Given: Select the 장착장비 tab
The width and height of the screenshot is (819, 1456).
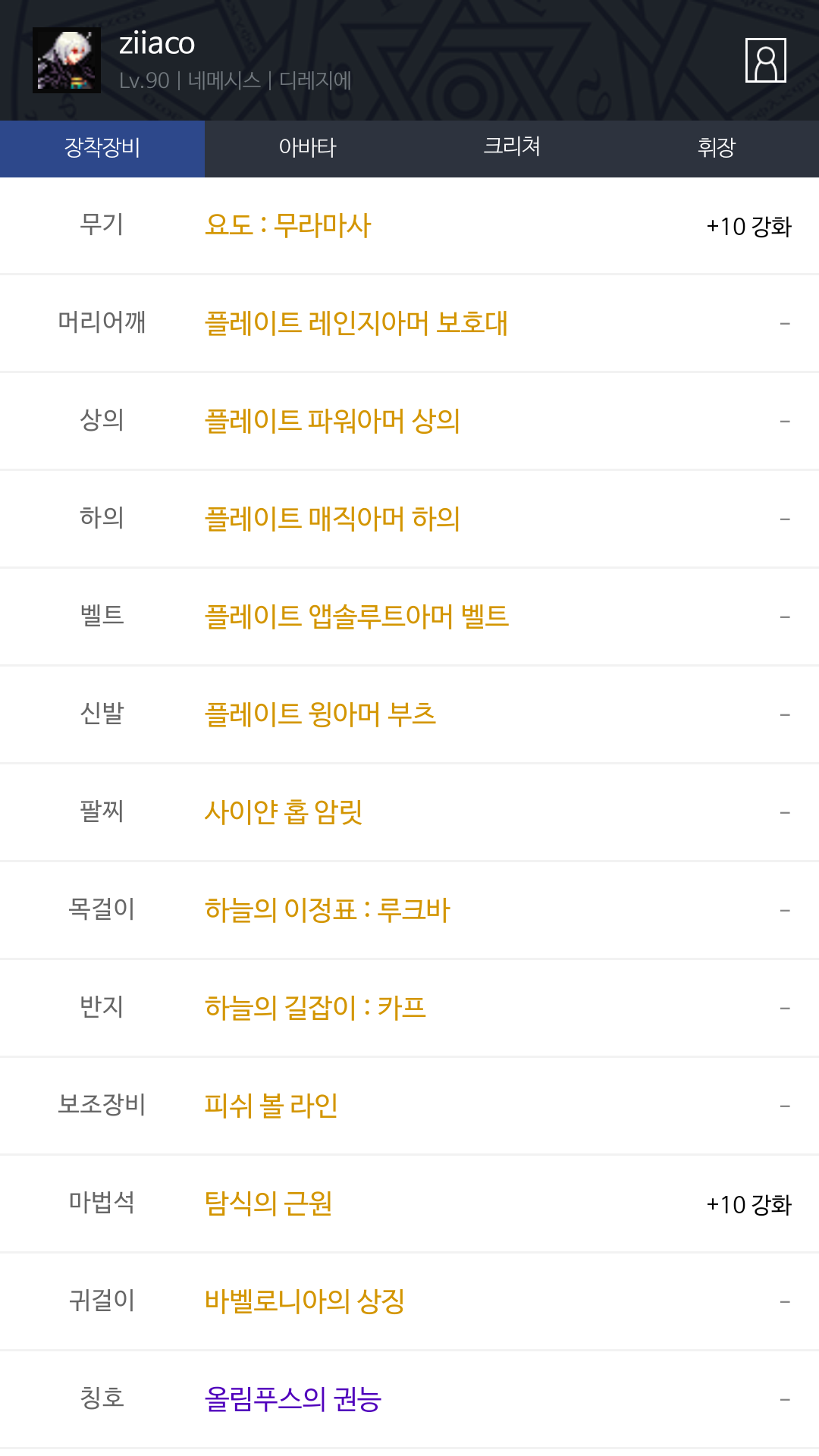Looking at the screenshot, I should (102, 149).
